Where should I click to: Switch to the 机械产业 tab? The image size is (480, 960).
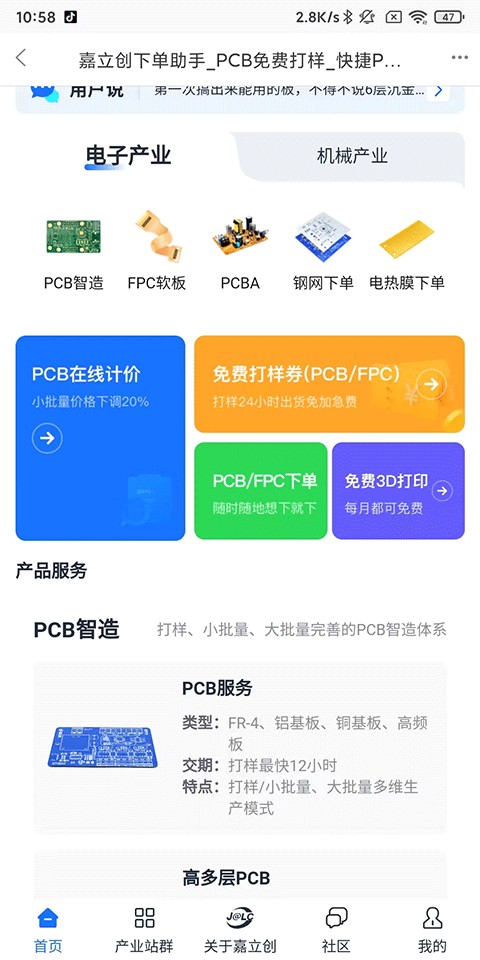click(x=352, y=156)
